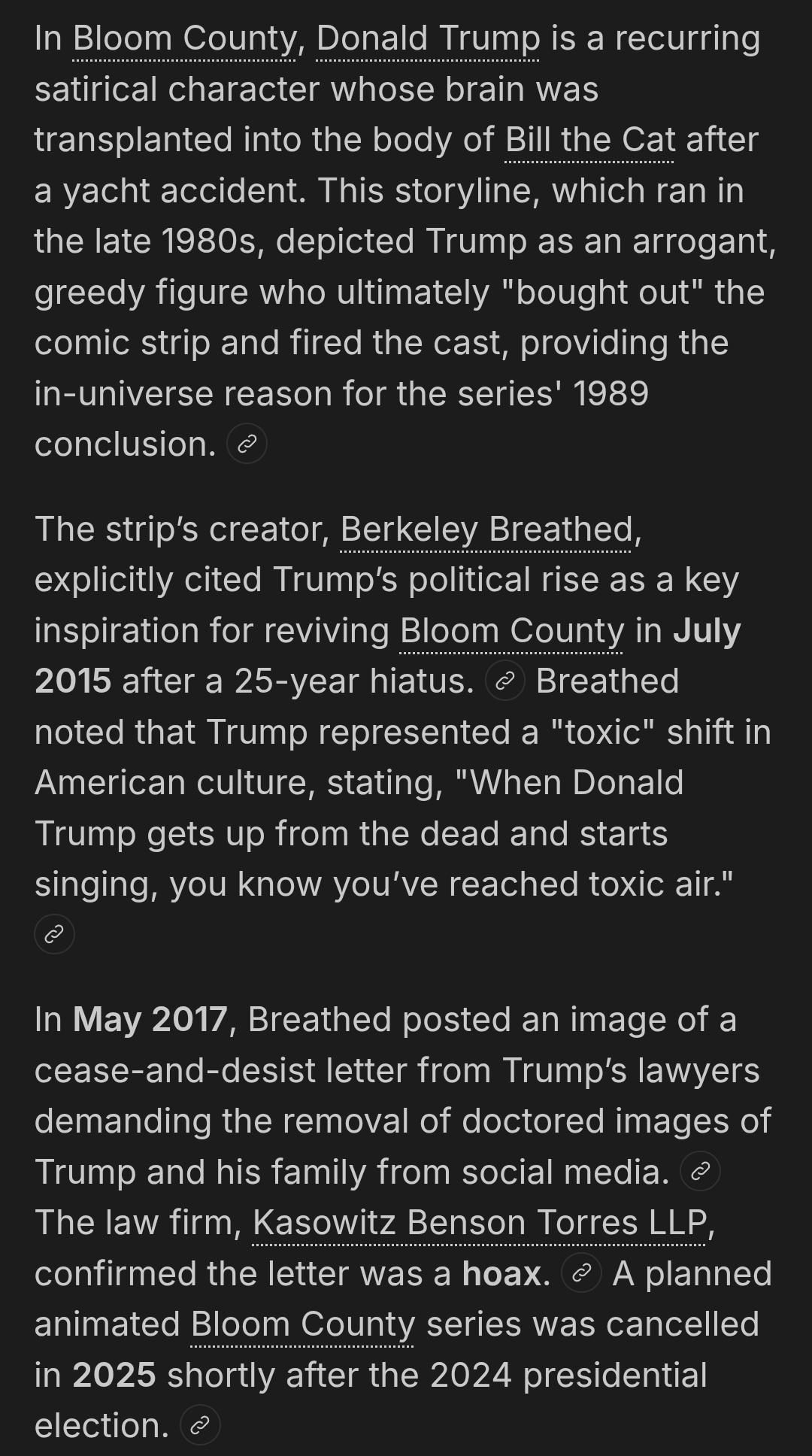Open citation icon after "presidential election."

[200, 1425]
